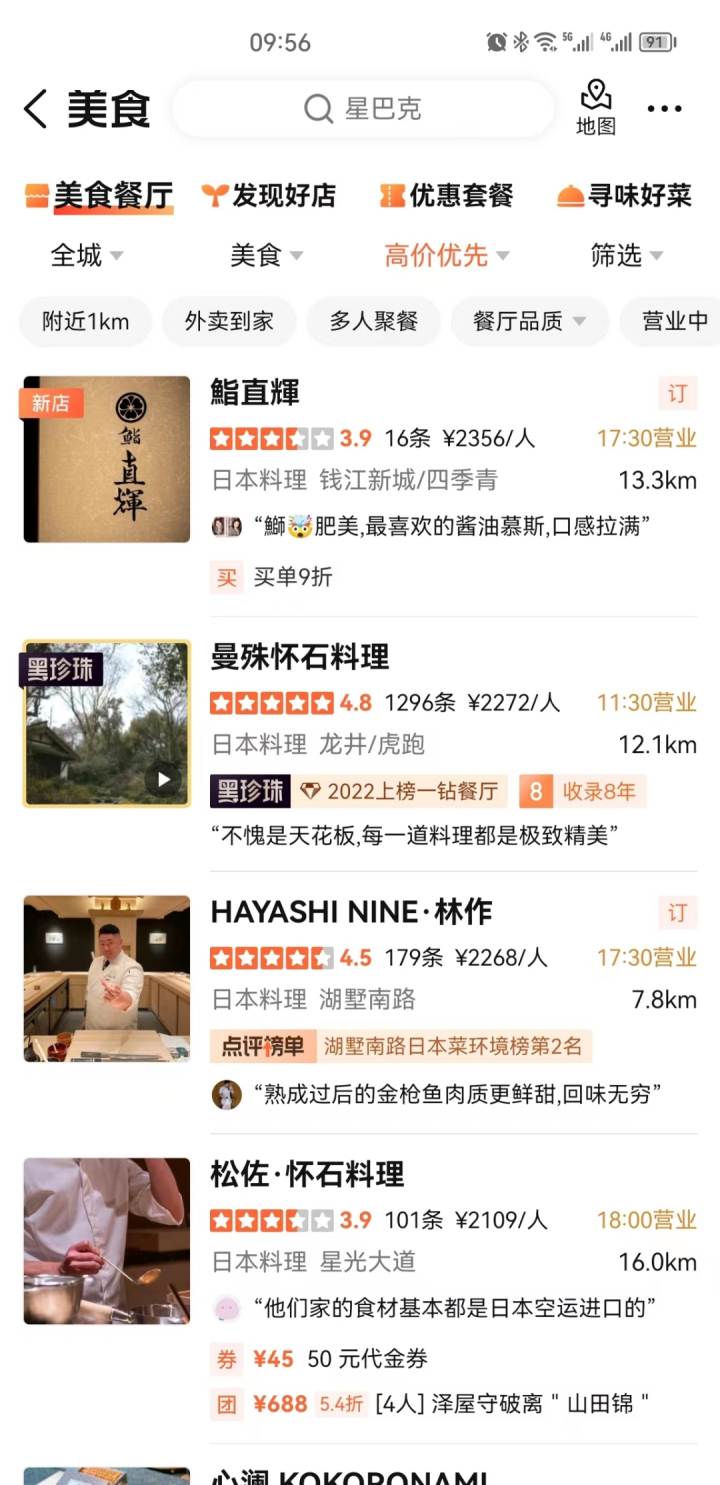Open the 筛选 filter options
Viewport: 720px width, 1485px height.
pos(626,256)
